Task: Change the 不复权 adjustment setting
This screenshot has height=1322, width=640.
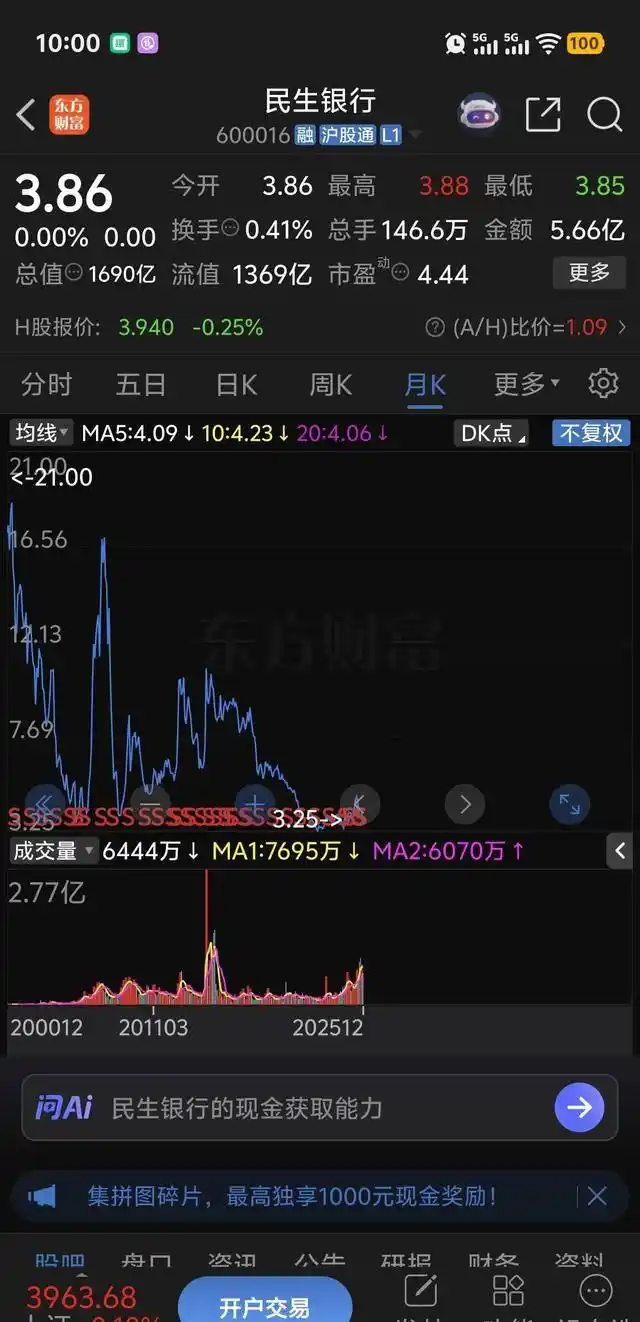Action: (591, 433)
